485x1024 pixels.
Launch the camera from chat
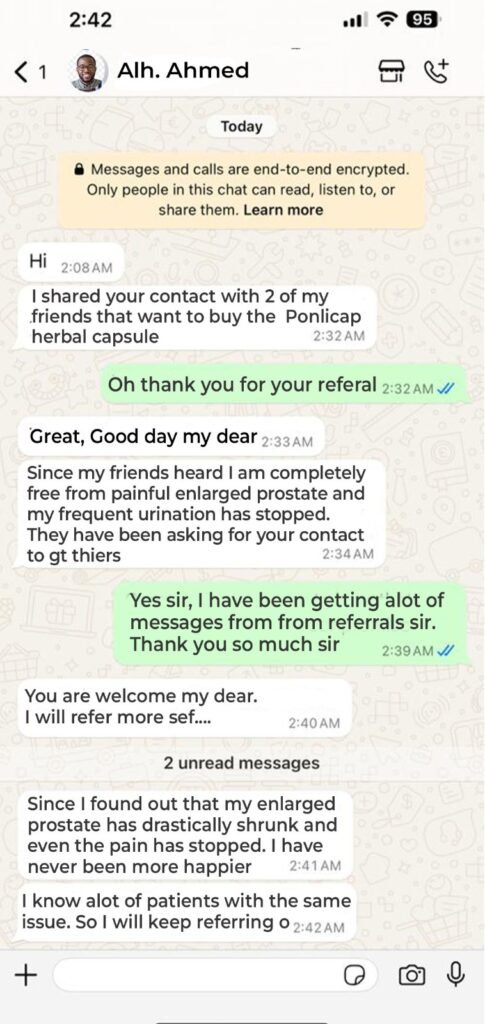coord(411,976)
